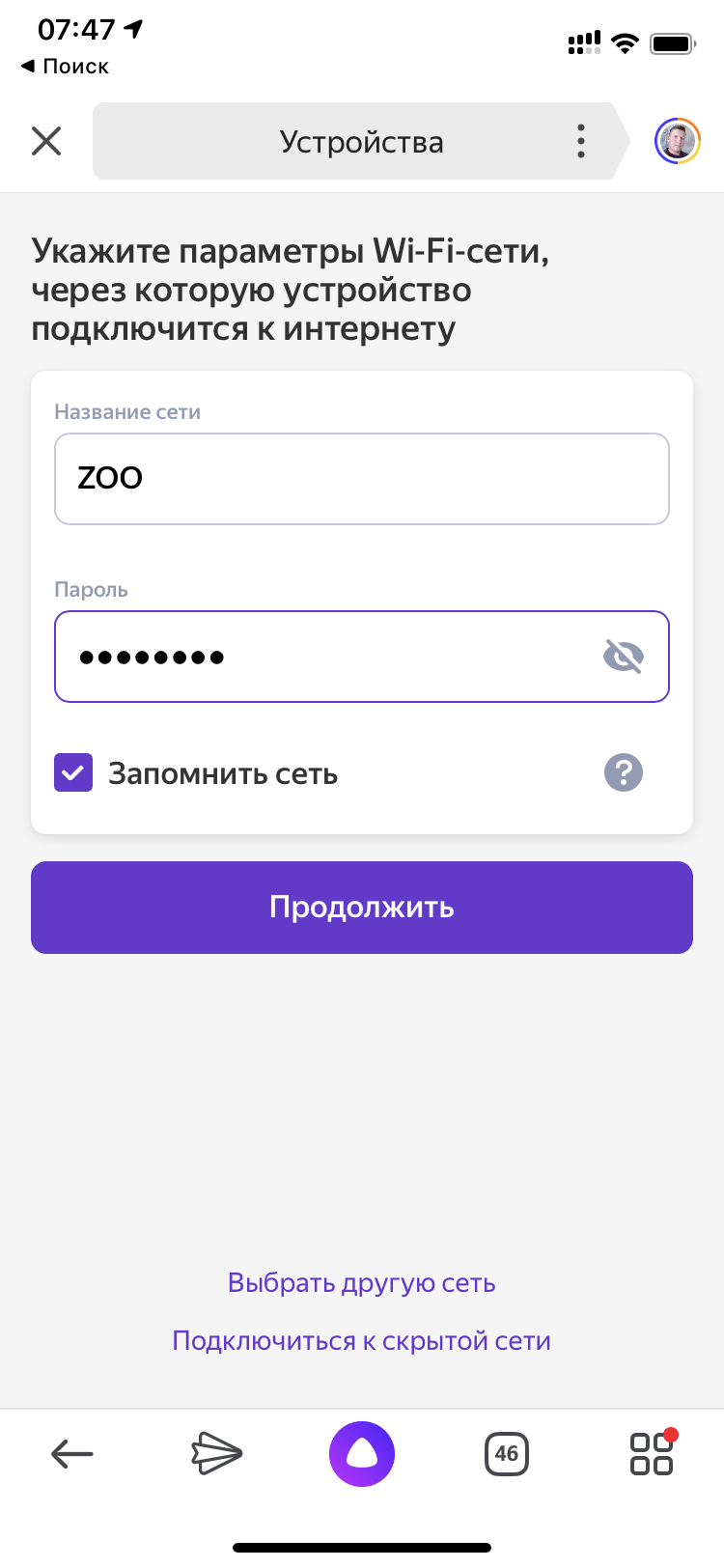The image size is (724, 1568).
Task: Close the Устройства page
Action: (x=46, y=141)
